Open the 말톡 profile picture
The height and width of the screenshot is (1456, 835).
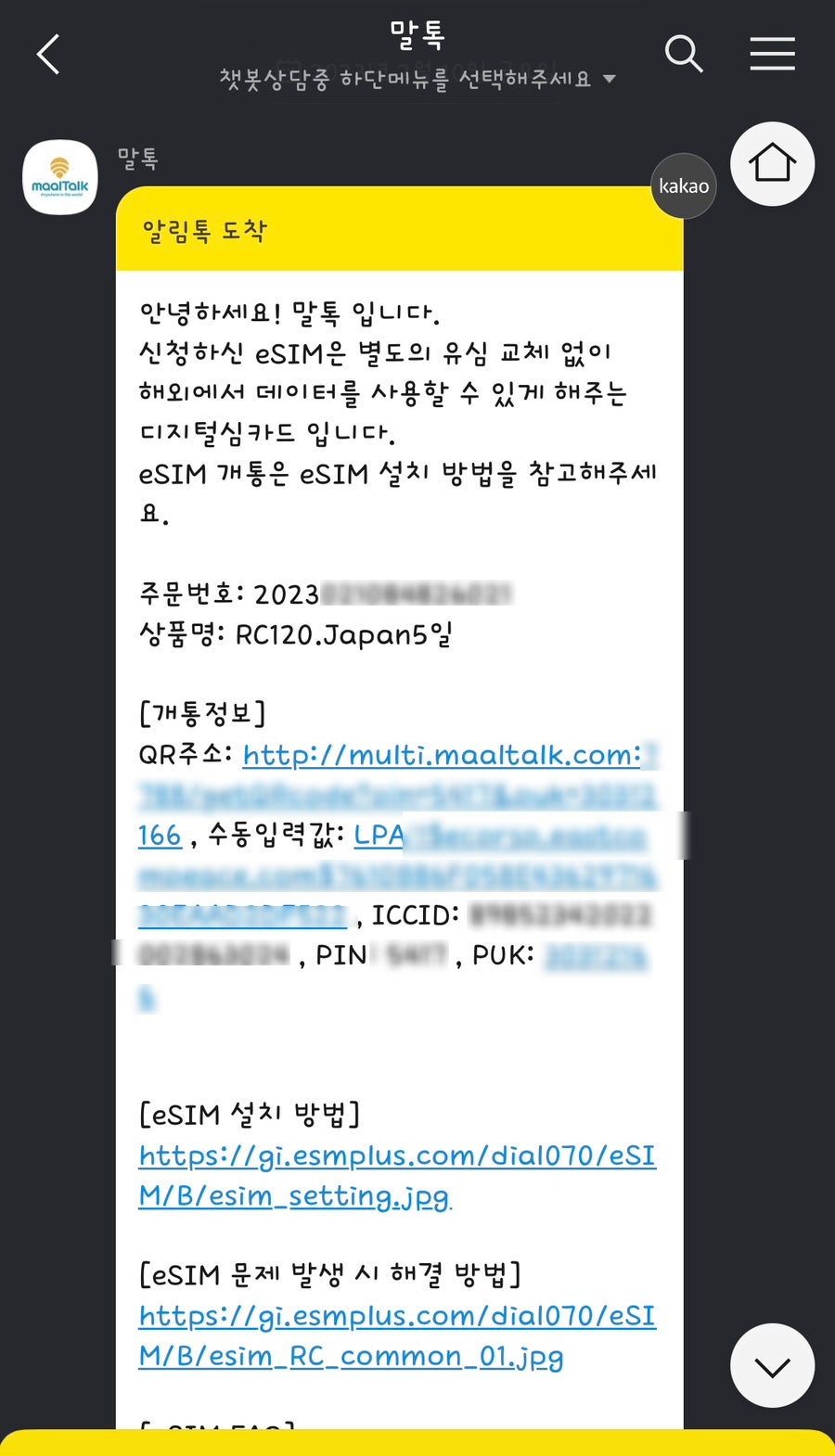point(60,177)
